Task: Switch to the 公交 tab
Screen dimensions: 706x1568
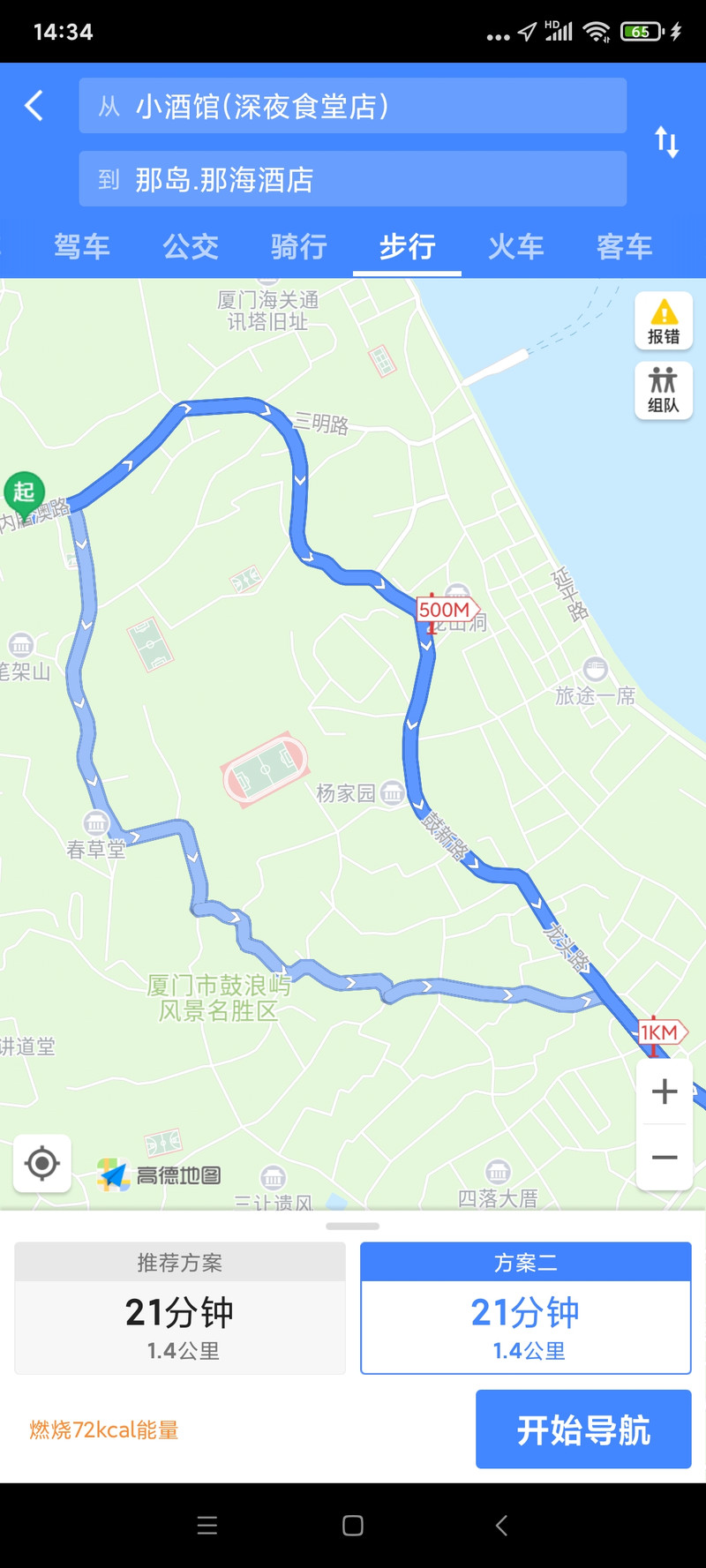Action: point(191,246)
